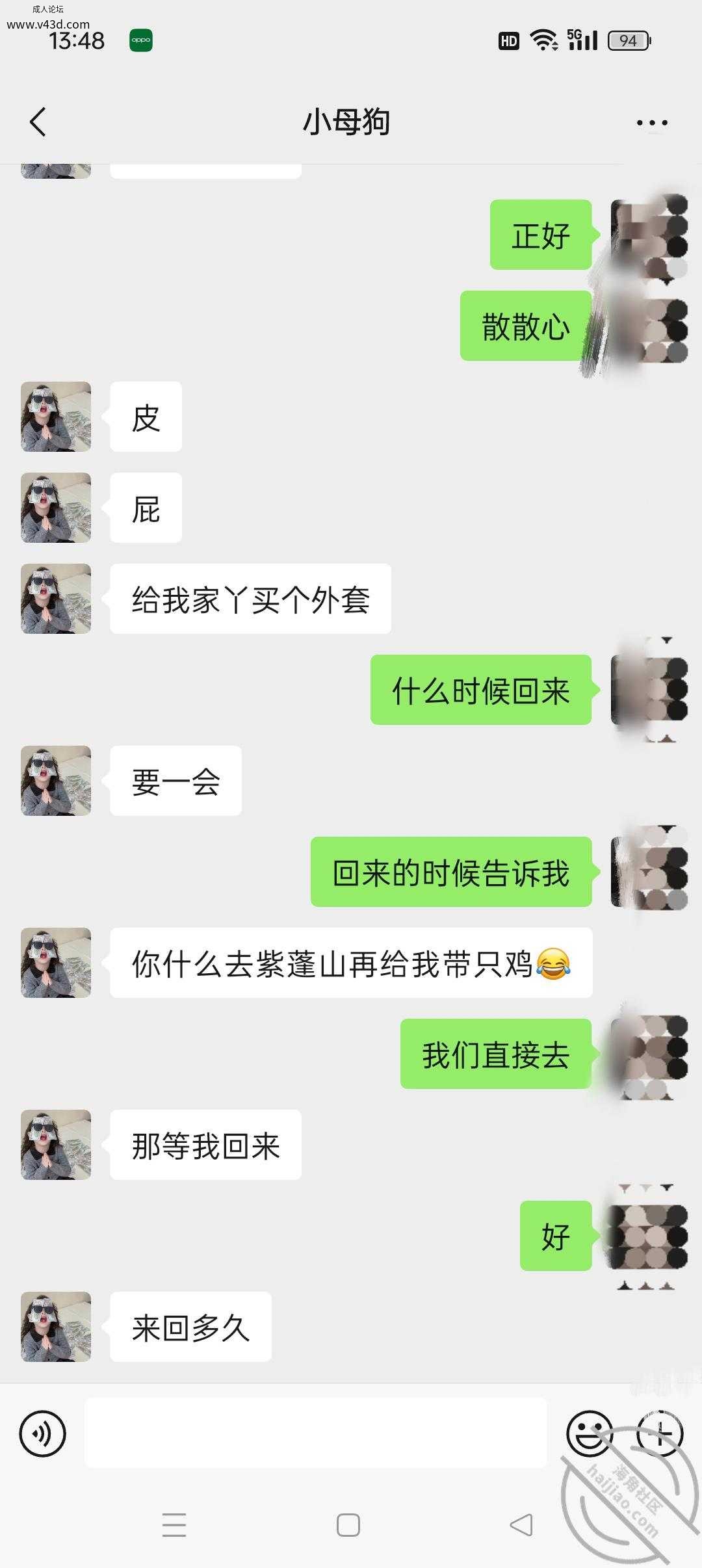Go back from this chat
This screenshot has height=1568, width=702.
tap(38, 122)
